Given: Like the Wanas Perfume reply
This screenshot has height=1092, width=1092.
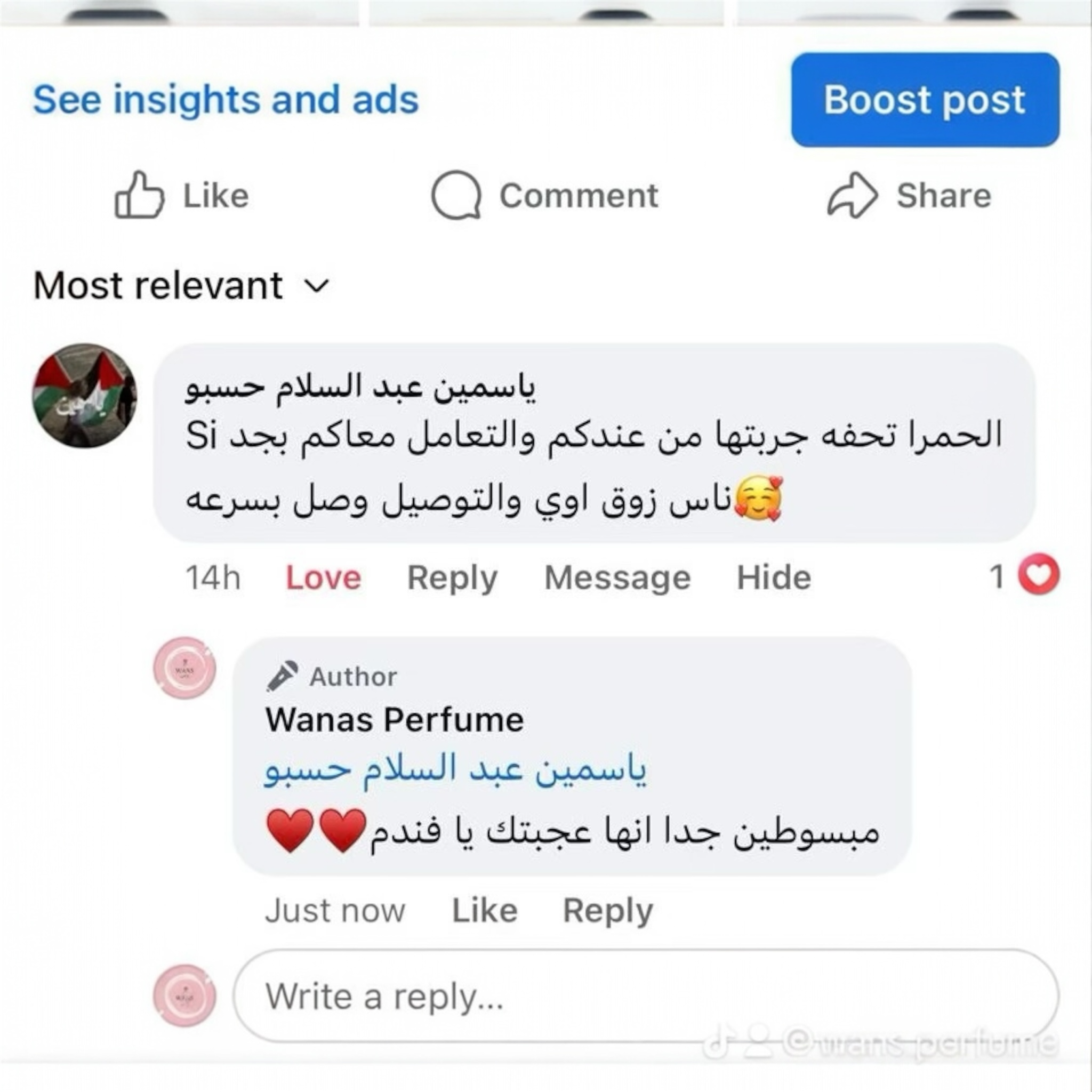Looking at the screenshot, I should (484, 911).
